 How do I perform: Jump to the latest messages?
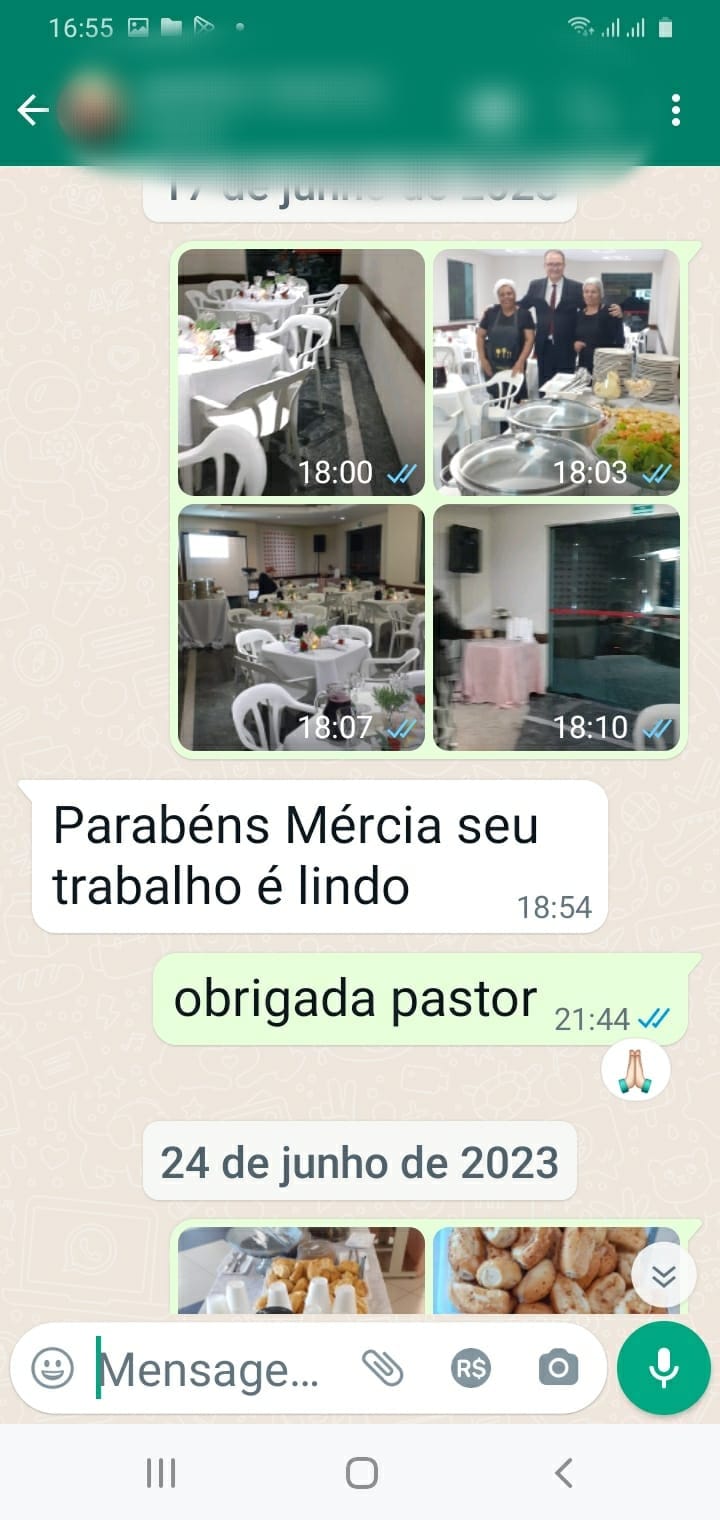tap(664, 1275)
